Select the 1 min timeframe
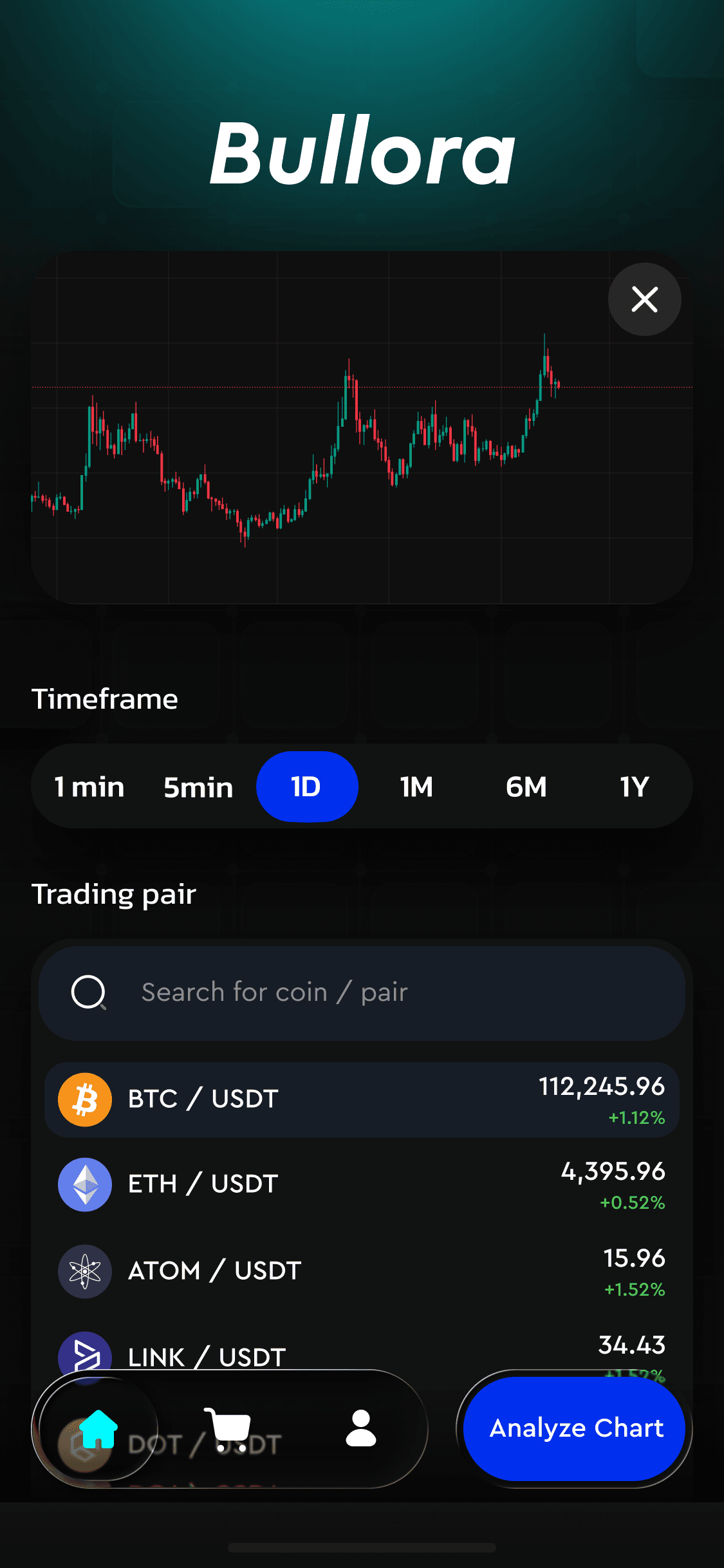Image resolution: width=724 pixels, height=1568 pixels. [x=89, y=787]
